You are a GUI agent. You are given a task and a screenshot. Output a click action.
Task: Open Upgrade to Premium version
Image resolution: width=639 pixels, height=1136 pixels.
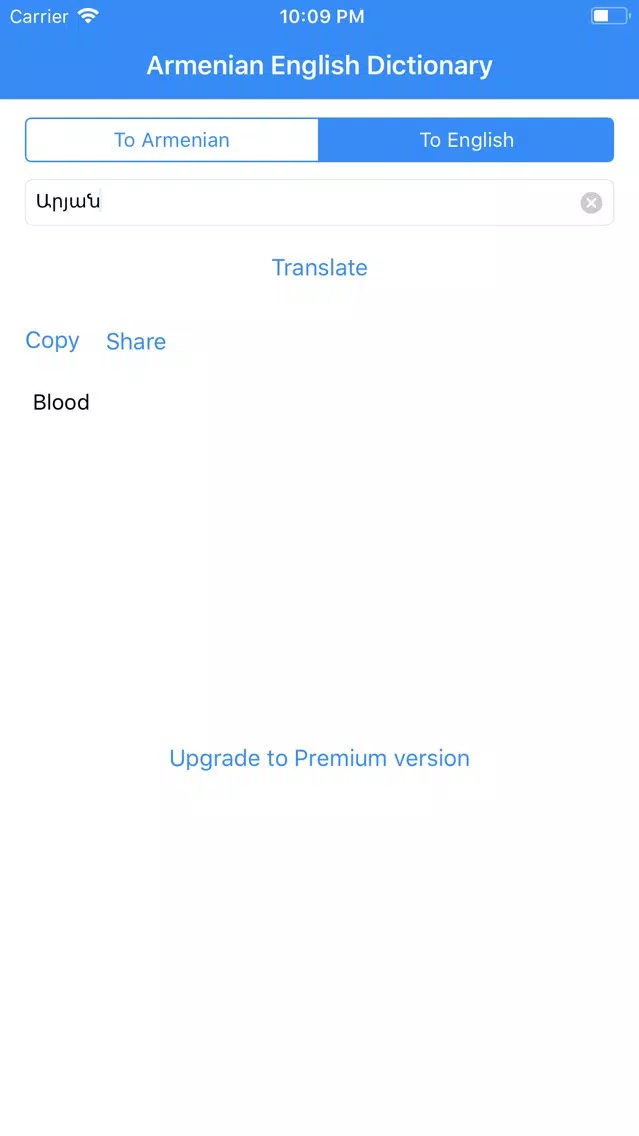tap(319, 758)
